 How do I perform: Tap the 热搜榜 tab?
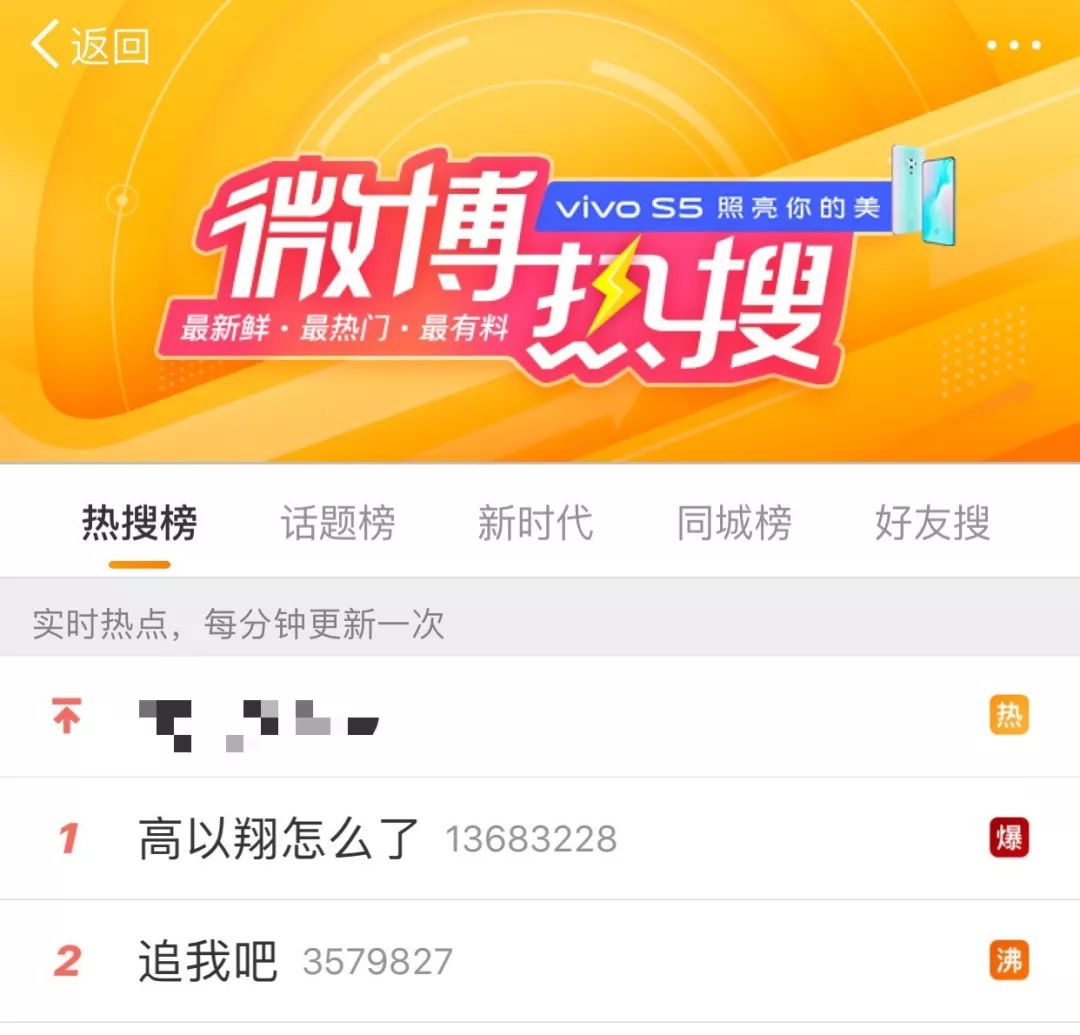click(140, 523)
